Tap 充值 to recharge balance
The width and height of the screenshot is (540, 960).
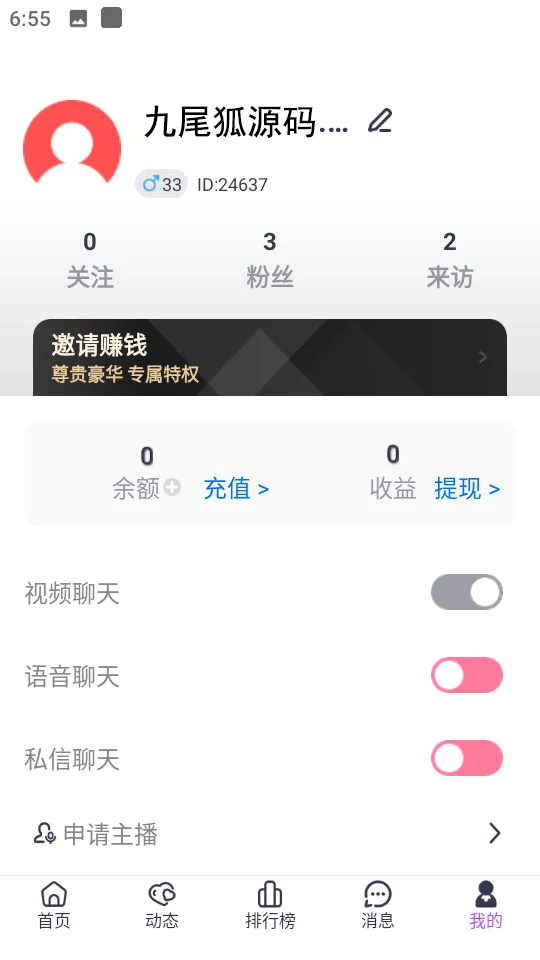(236, 489)
